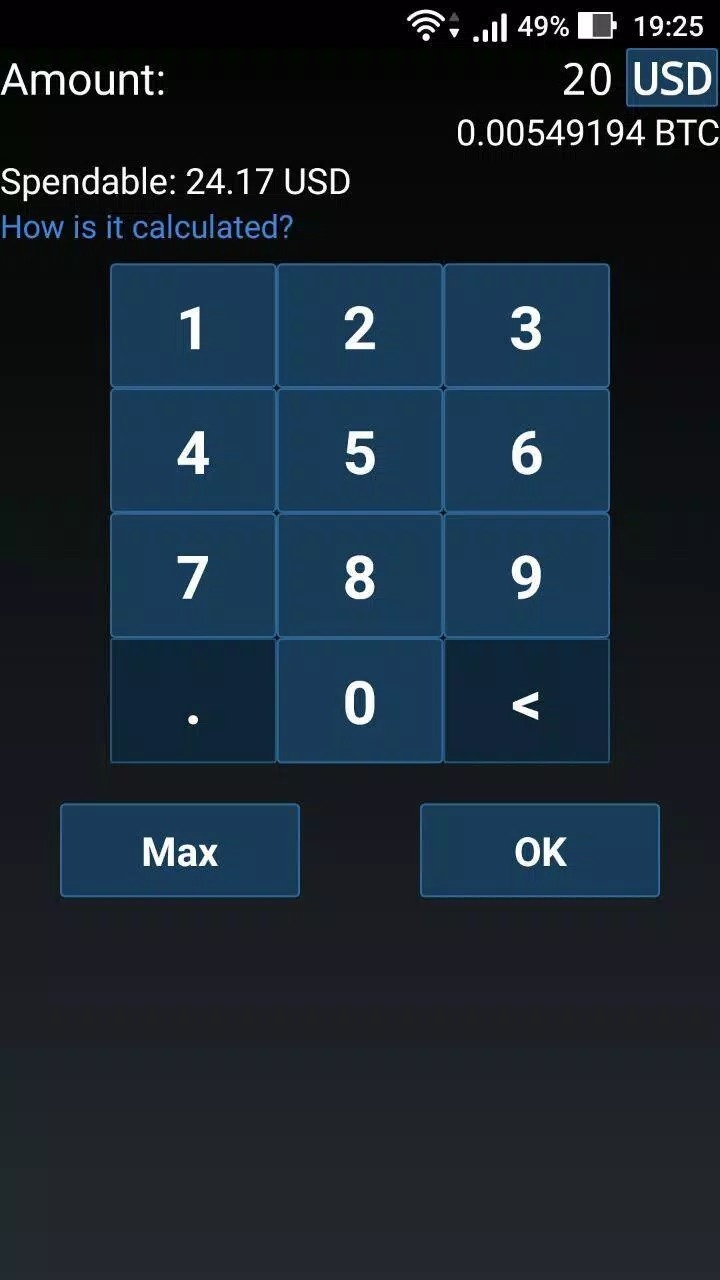720x1280 pixels.
Task: Enter digit 1 on the keypad
Action: [193, 326]
